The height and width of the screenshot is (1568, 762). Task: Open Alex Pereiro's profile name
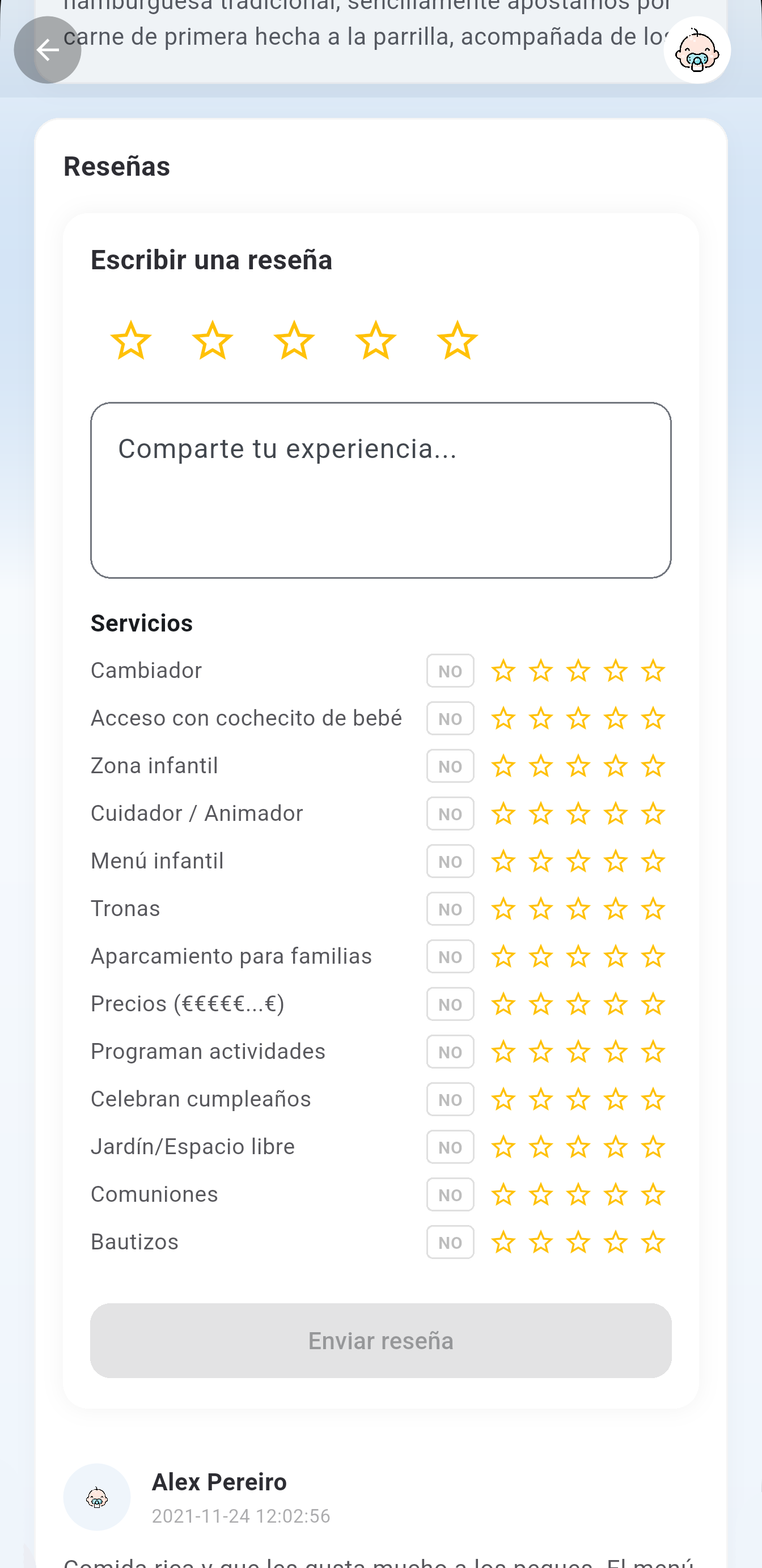tap(219, 1482)
